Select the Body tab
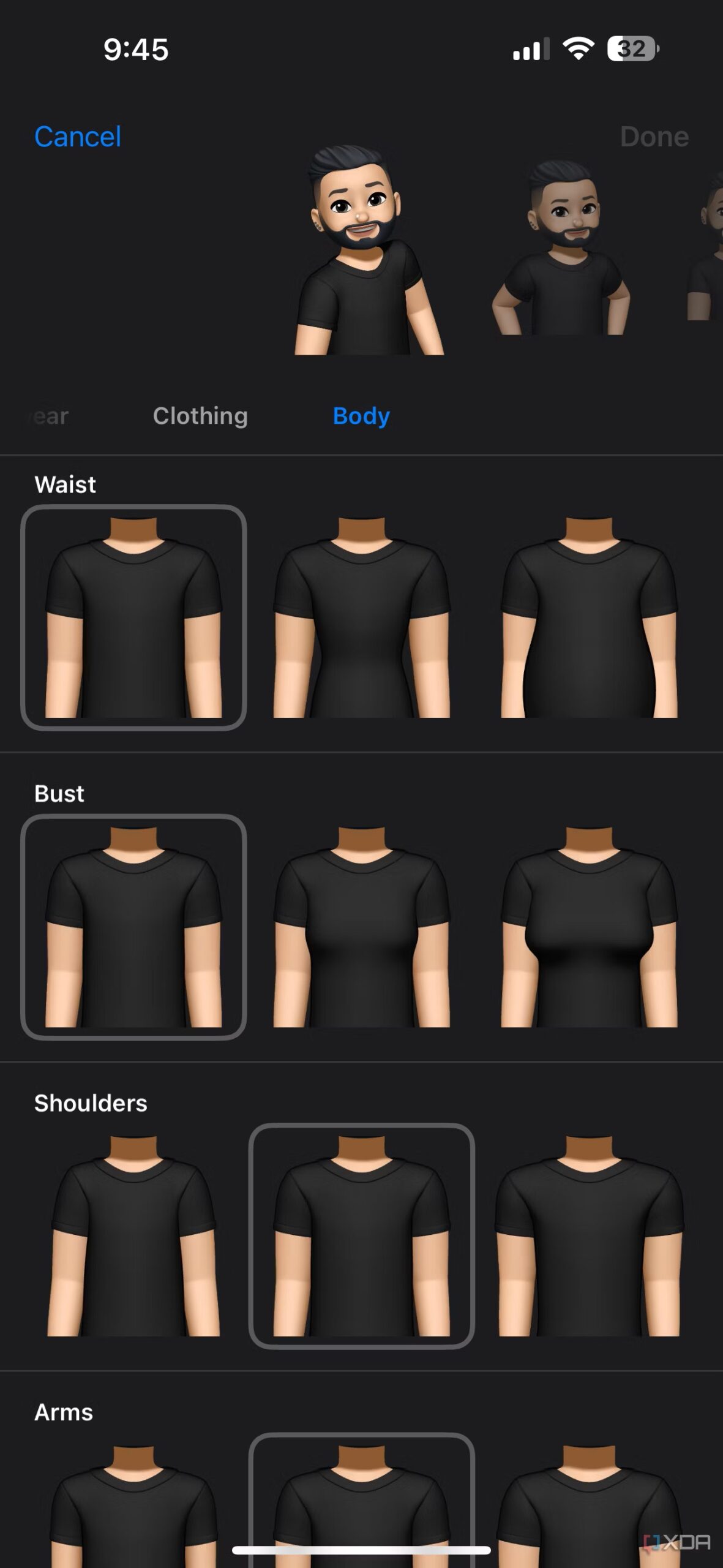Screen dimensions: 723x1568 click(361, 416)
